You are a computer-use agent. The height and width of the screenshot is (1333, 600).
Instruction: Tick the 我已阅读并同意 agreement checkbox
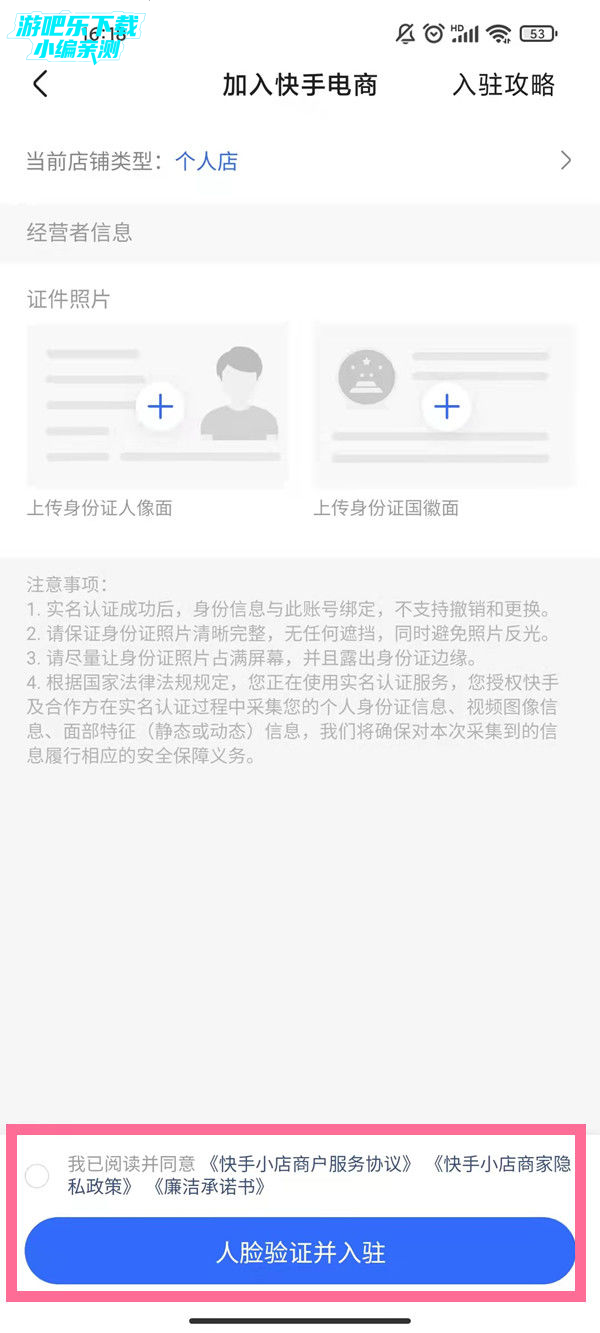click(37, 1176)
